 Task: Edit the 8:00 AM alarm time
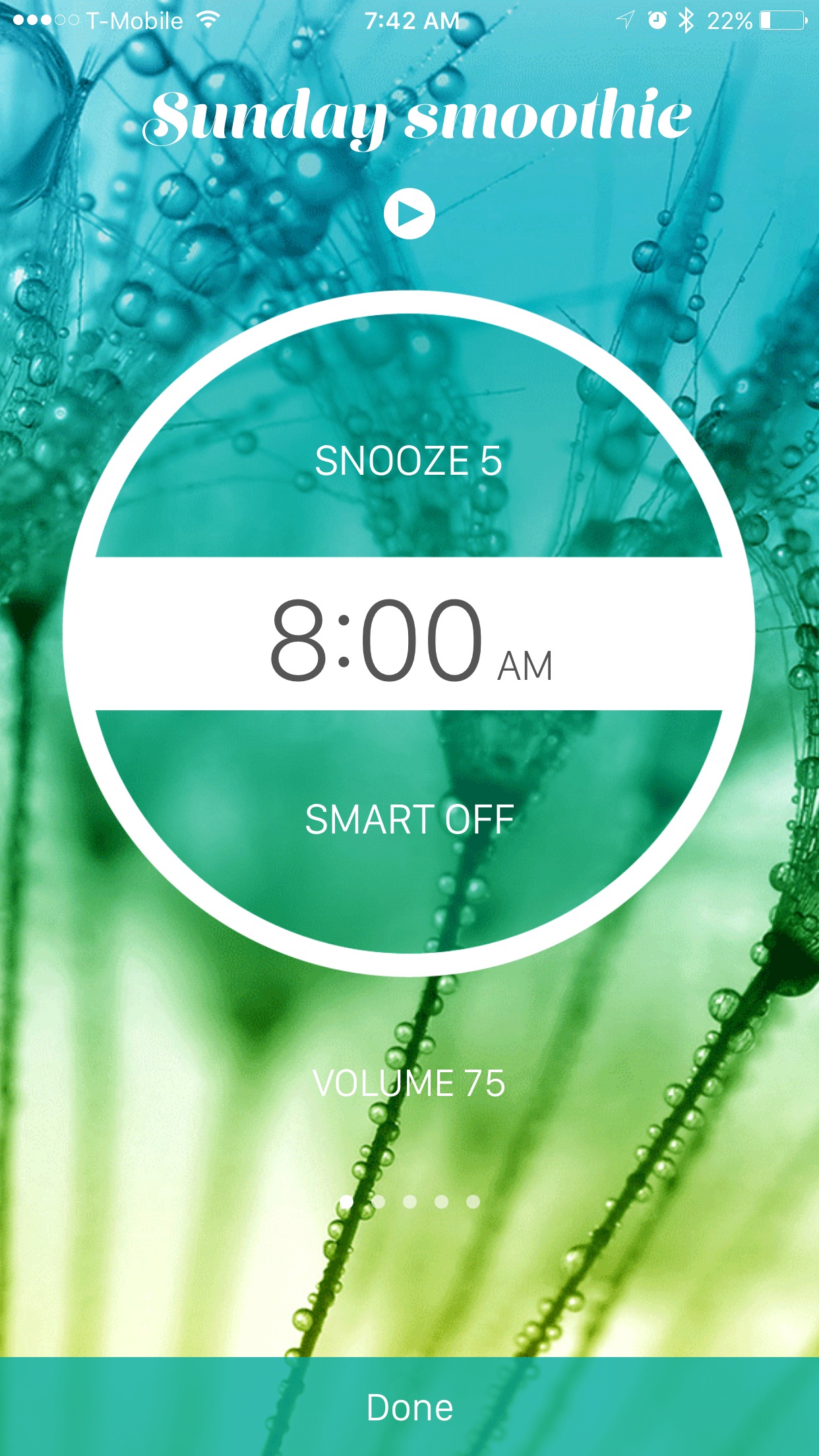409,638
